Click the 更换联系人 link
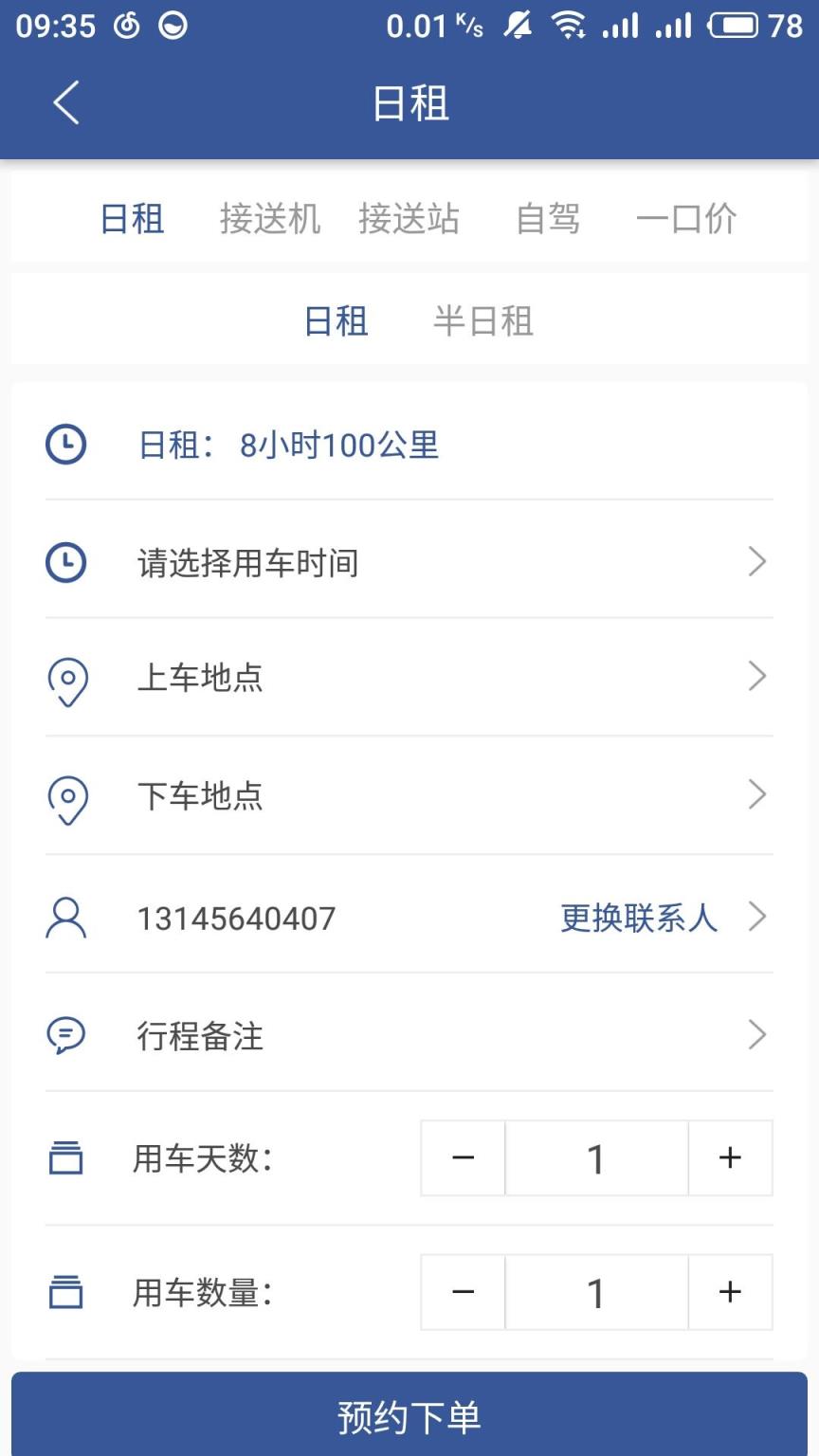 pos(637,917)
